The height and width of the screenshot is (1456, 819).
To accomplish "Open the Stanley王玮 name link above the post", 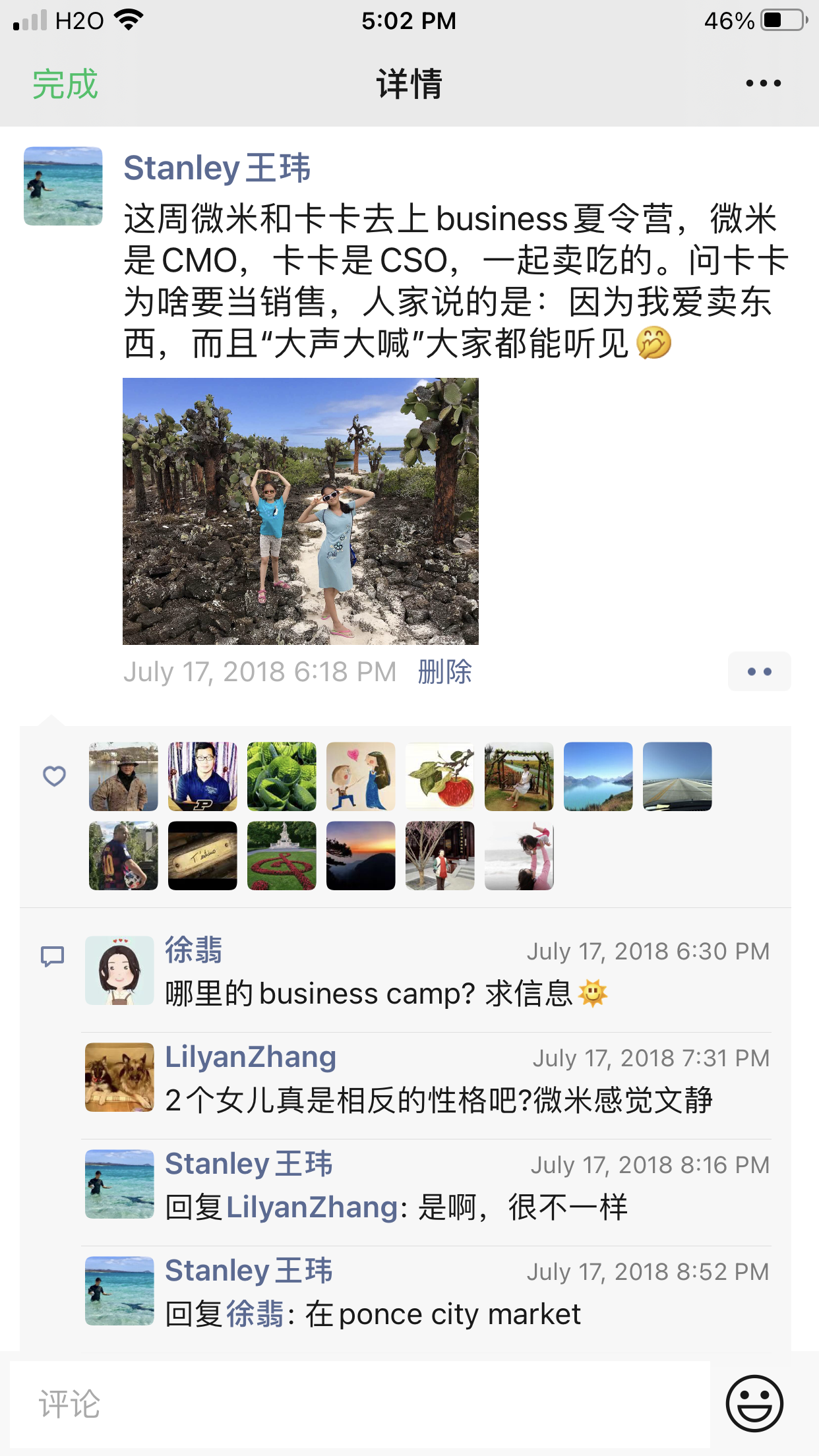I will pos(217,167).
